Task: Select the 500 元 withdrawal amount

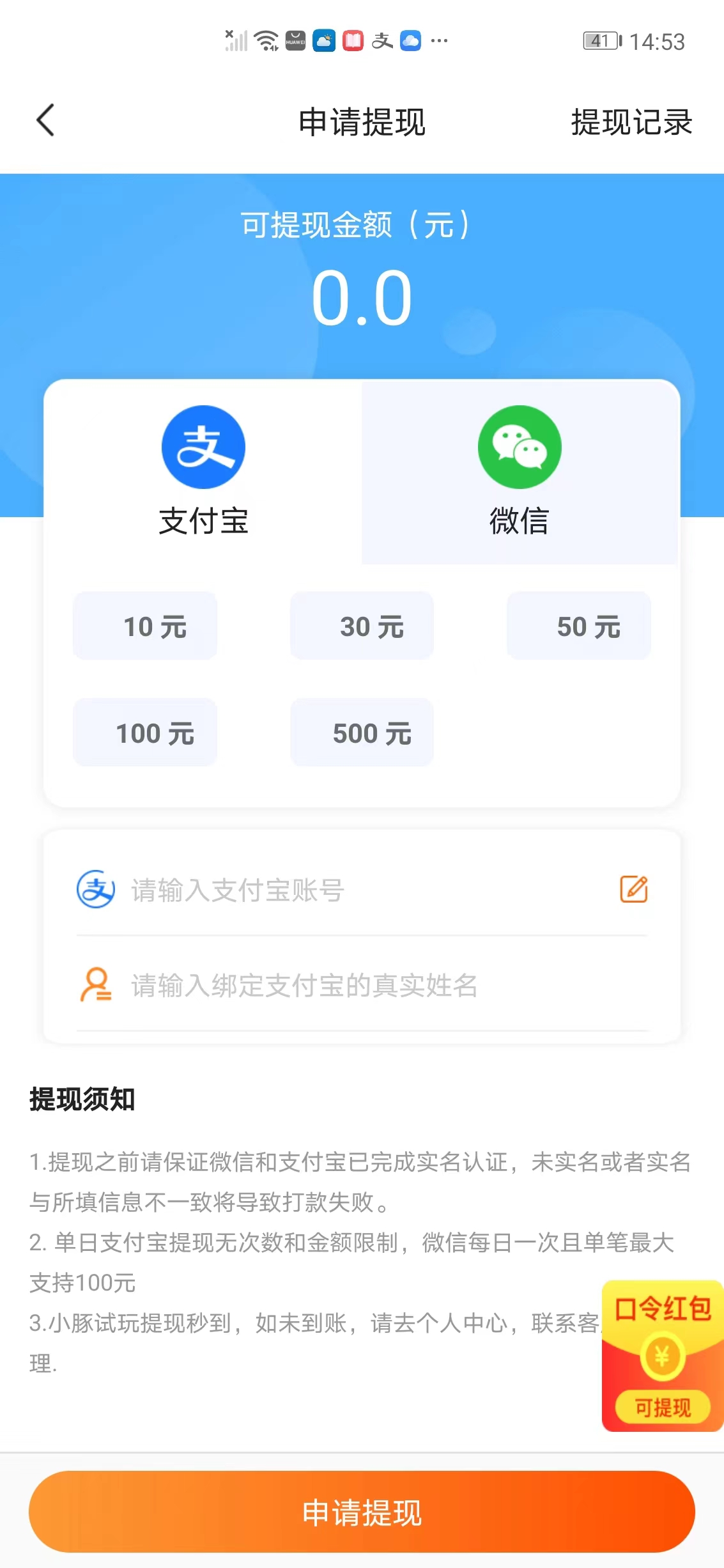Action: [x=362, y=733]
